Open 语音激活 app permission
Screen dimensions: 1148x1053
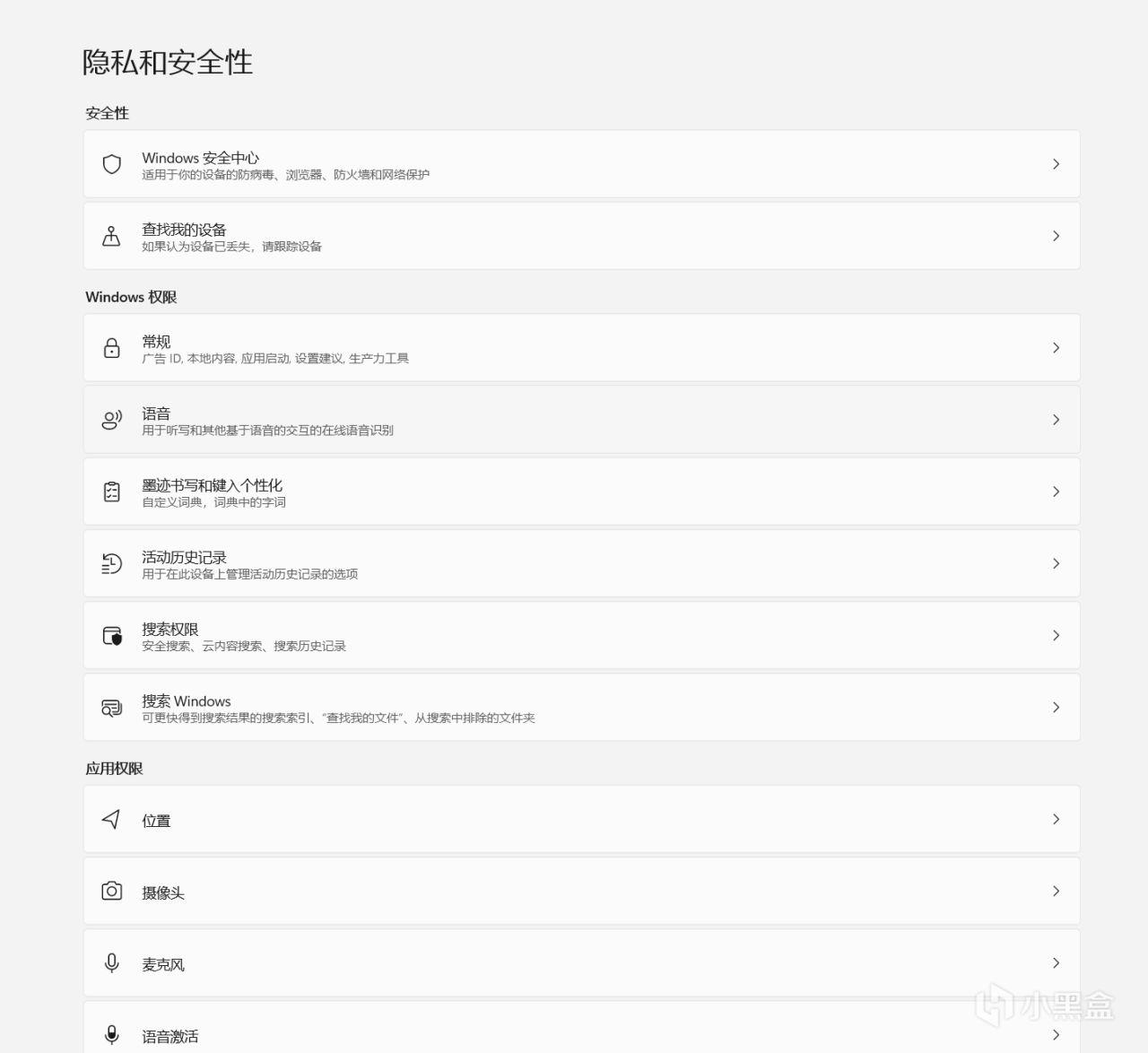coord(581,1031)
